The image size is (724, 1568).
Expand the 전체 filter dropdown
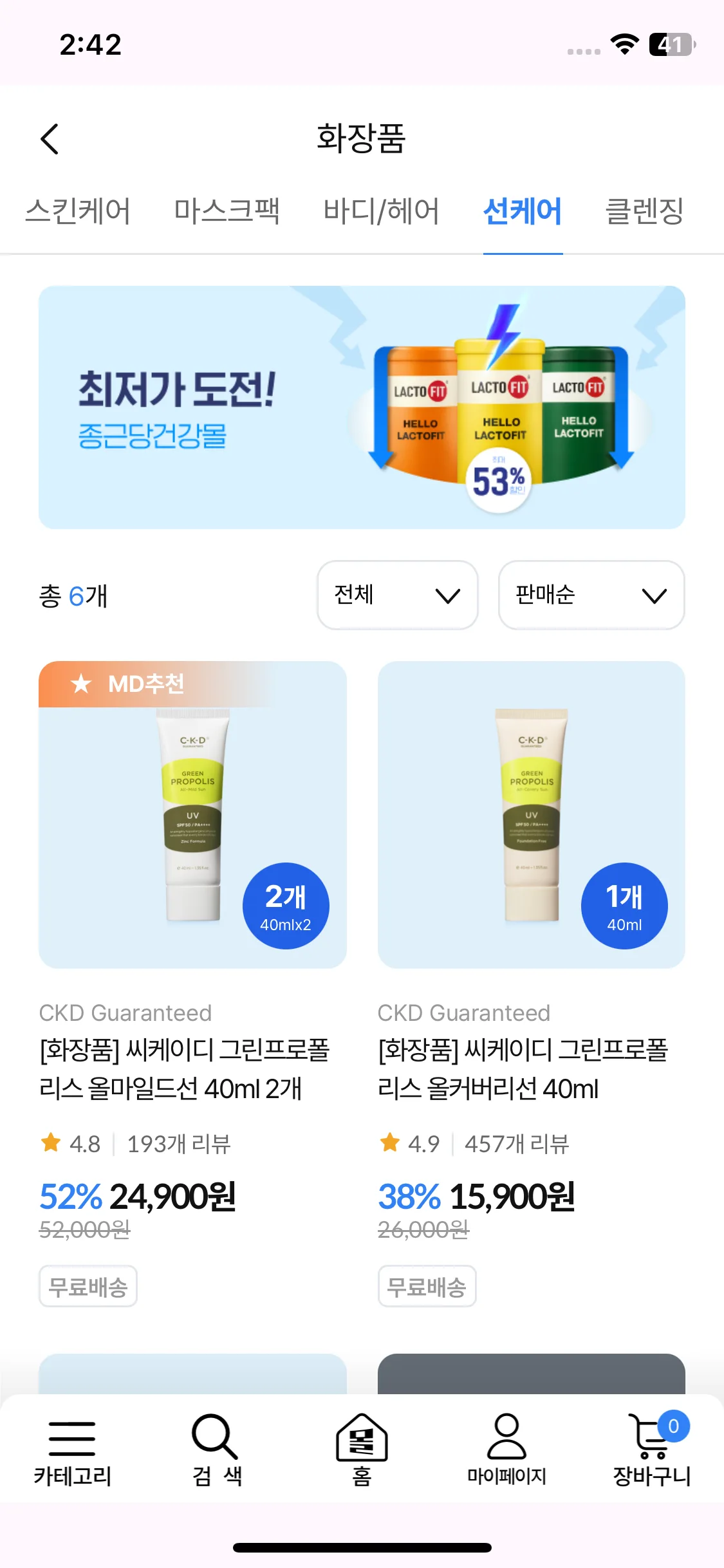(x=398, y=595)
